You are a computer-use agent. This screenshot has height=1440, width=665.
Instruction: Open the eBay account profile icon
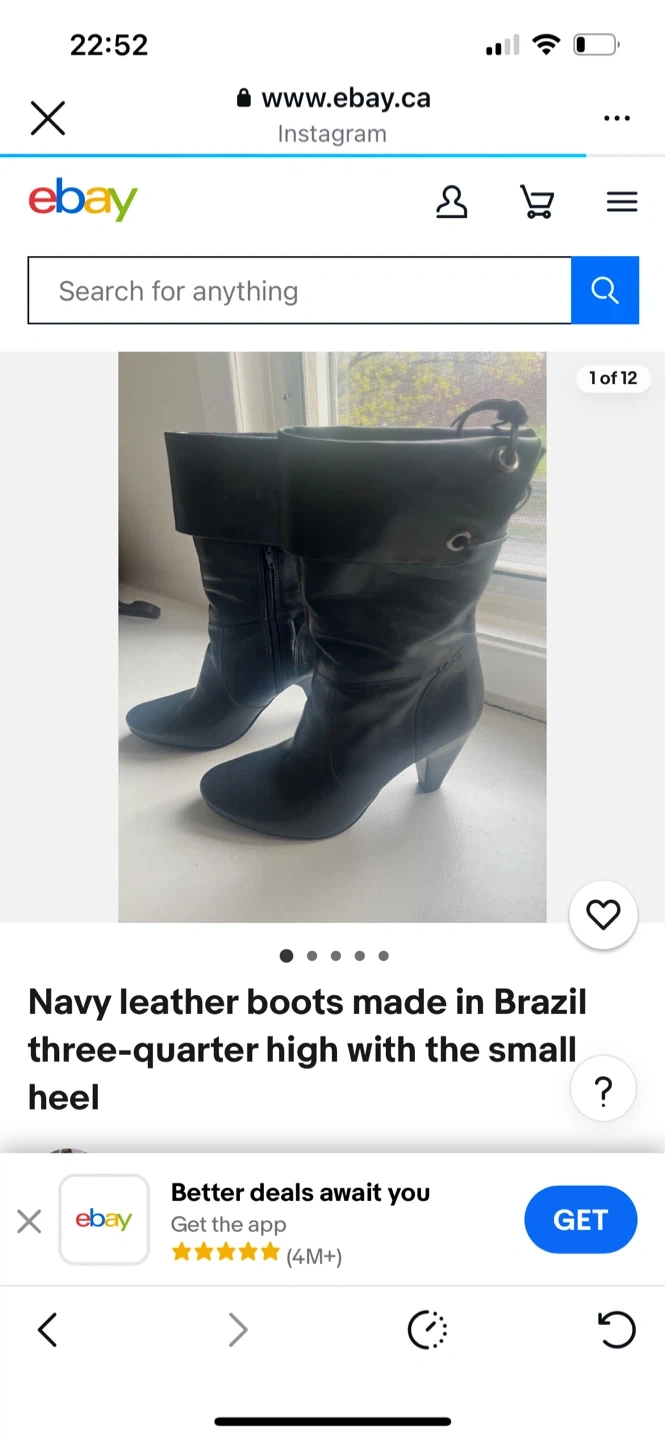451,202
